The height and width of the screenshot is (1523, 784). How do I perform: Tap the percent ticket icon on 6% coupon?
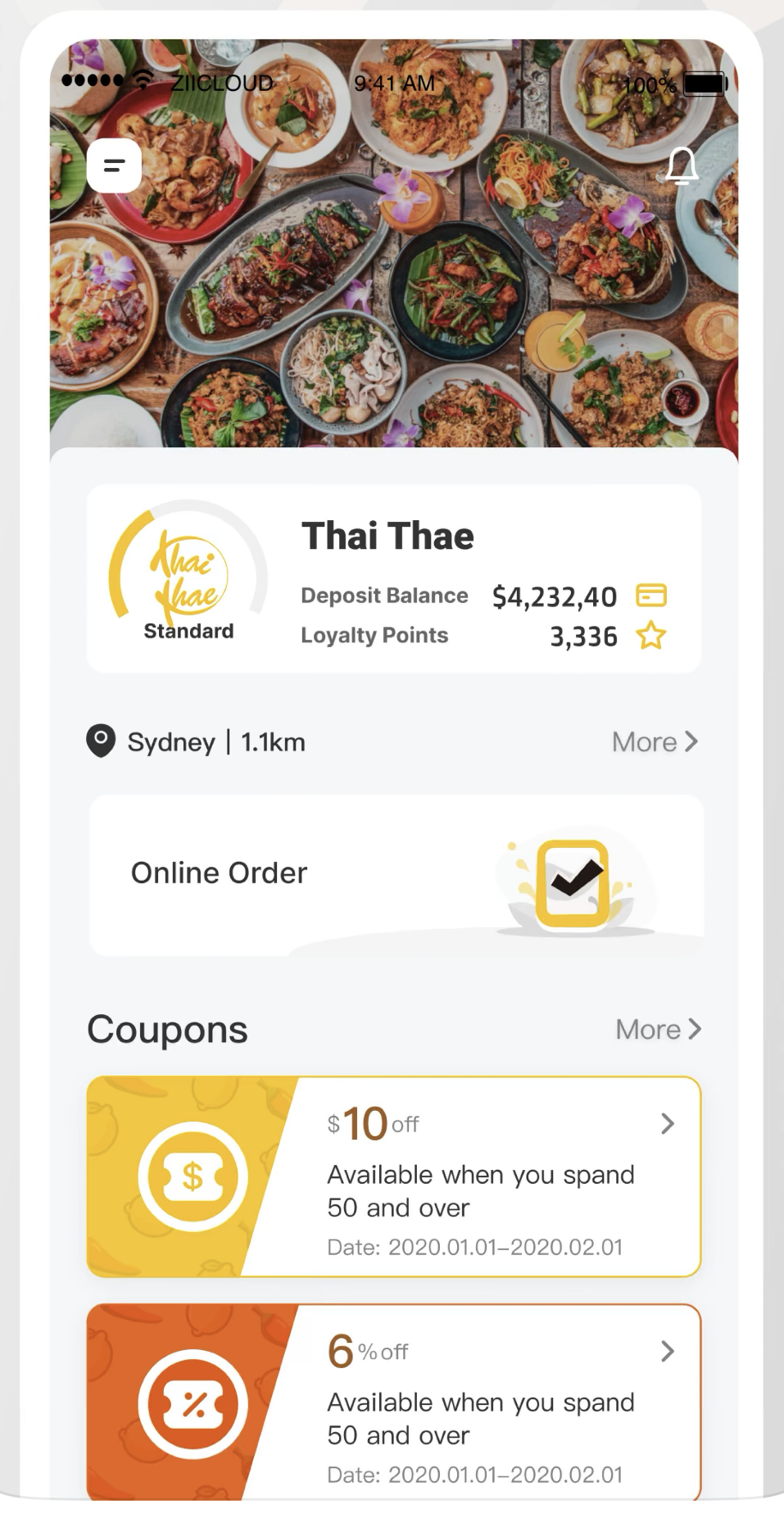[193, 1403]
